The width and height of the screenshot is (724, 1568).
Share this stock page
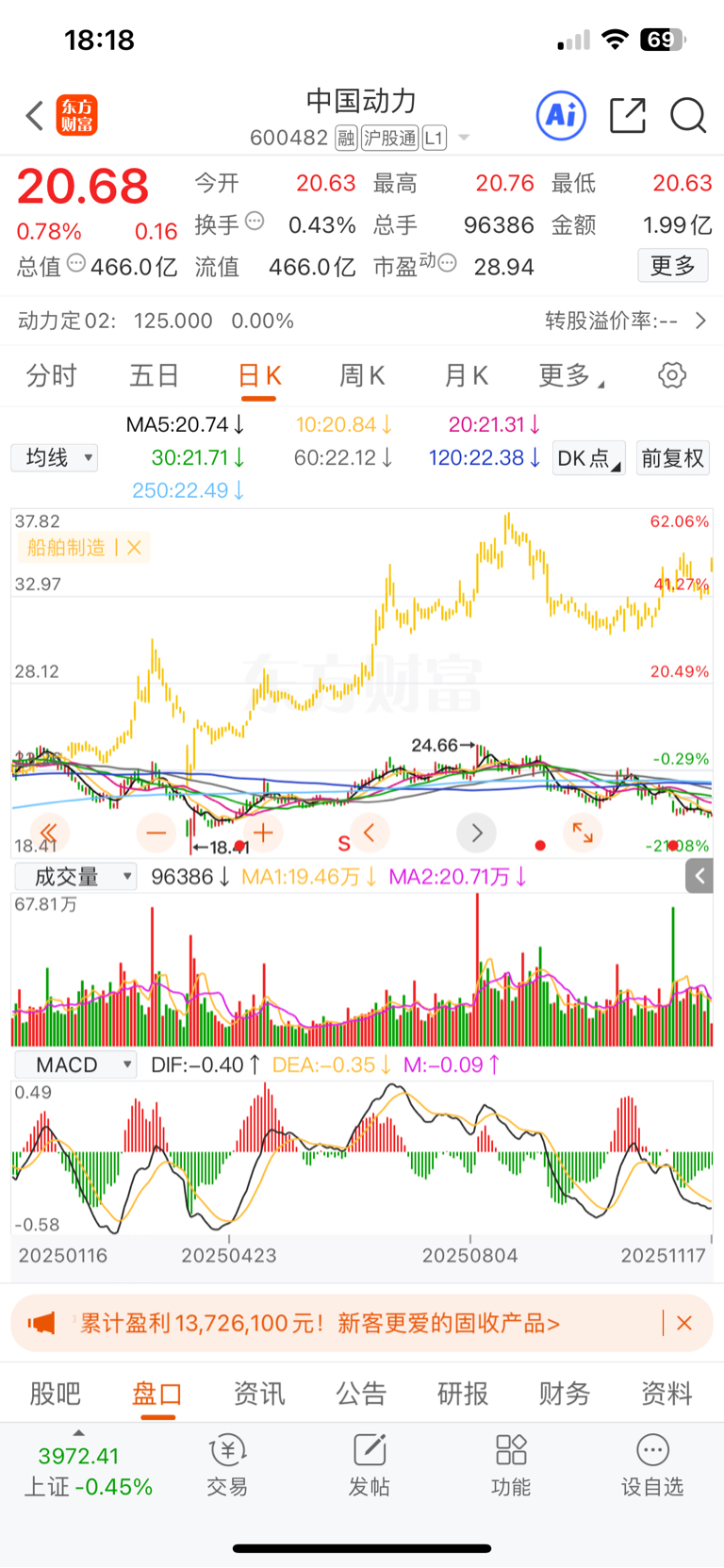[627, 116]
